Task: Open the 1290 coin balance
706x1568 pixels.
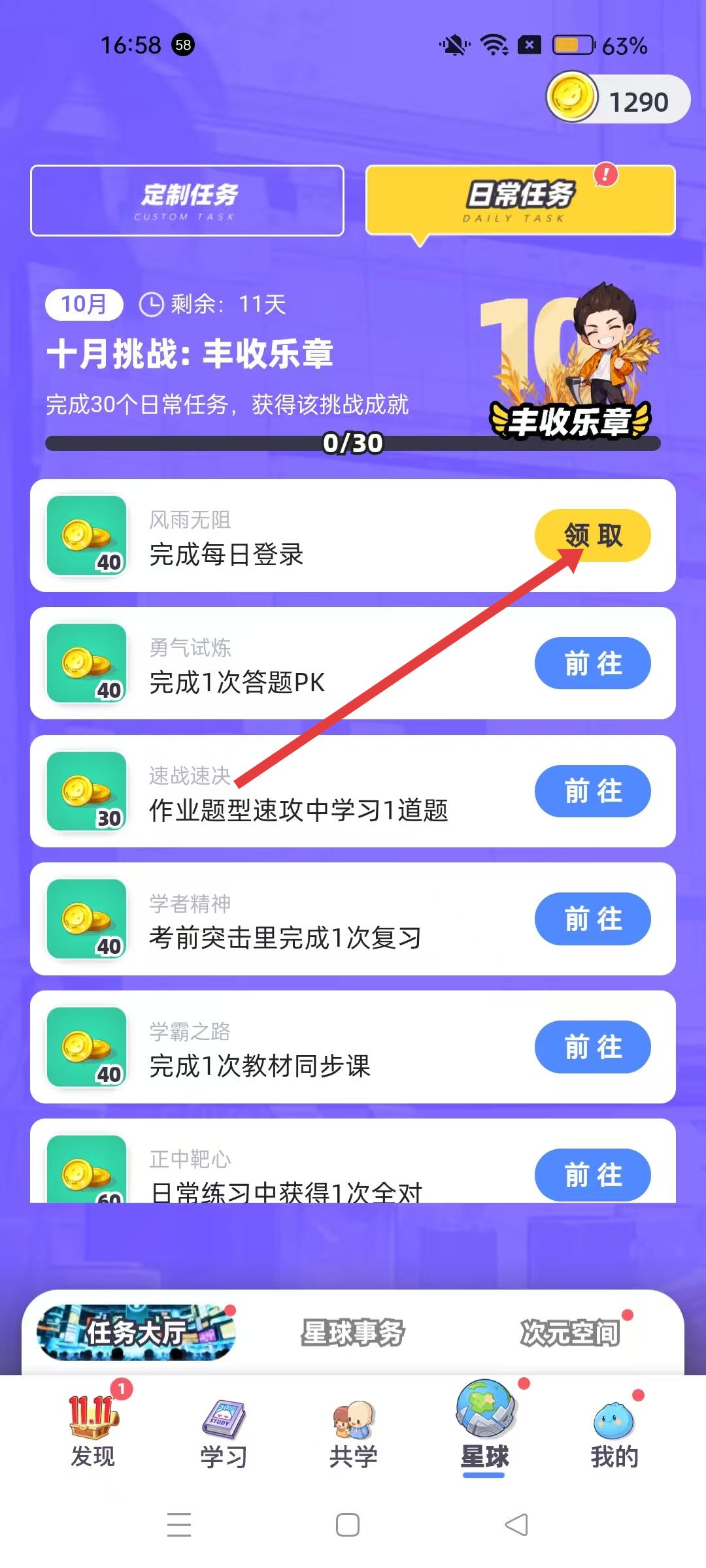Action: (618, 99)
